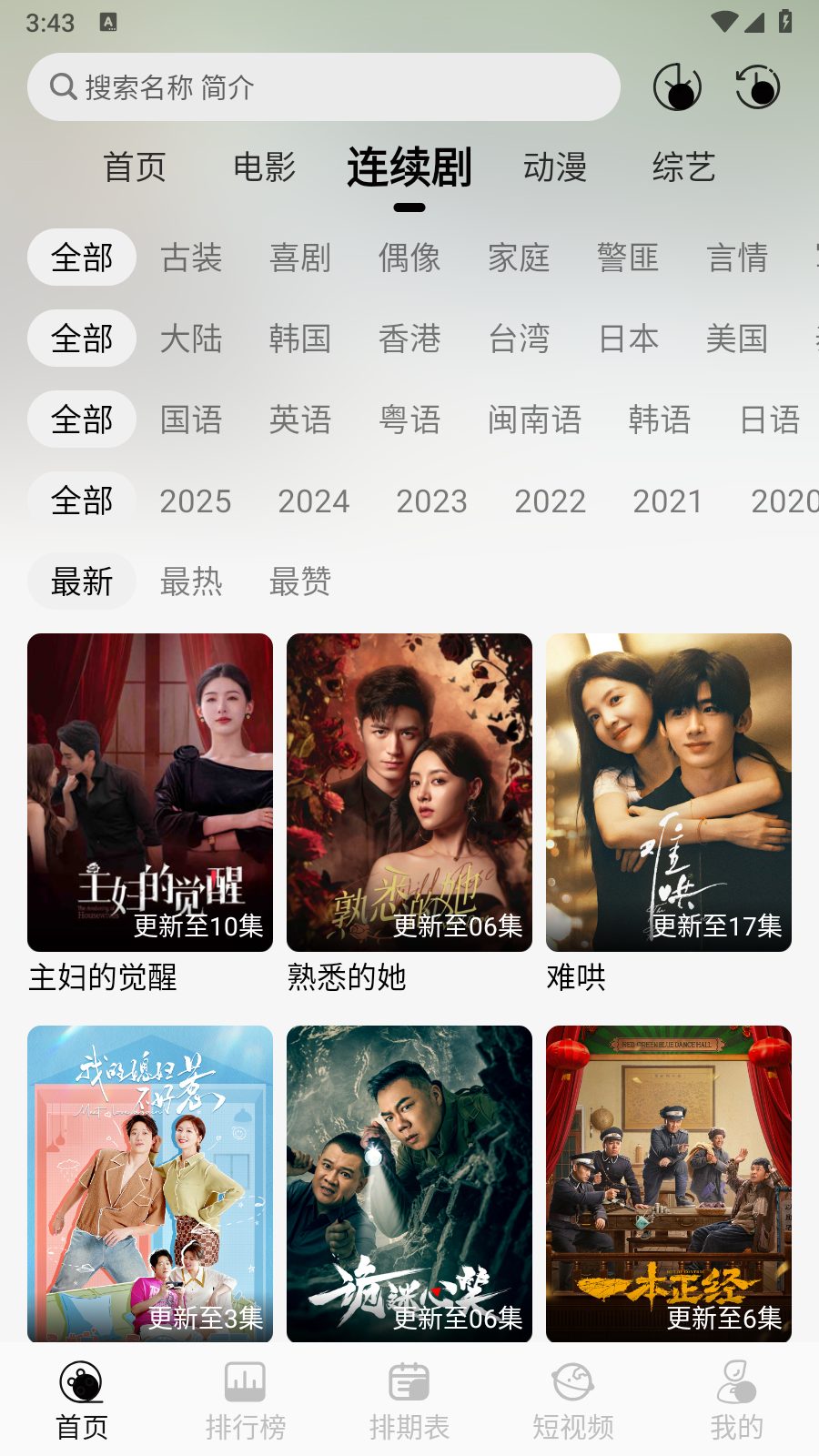The height and width of the screenshot is (1456, 819).
Task: Go to the 短视频 bottom tab
Action: 573,1400
